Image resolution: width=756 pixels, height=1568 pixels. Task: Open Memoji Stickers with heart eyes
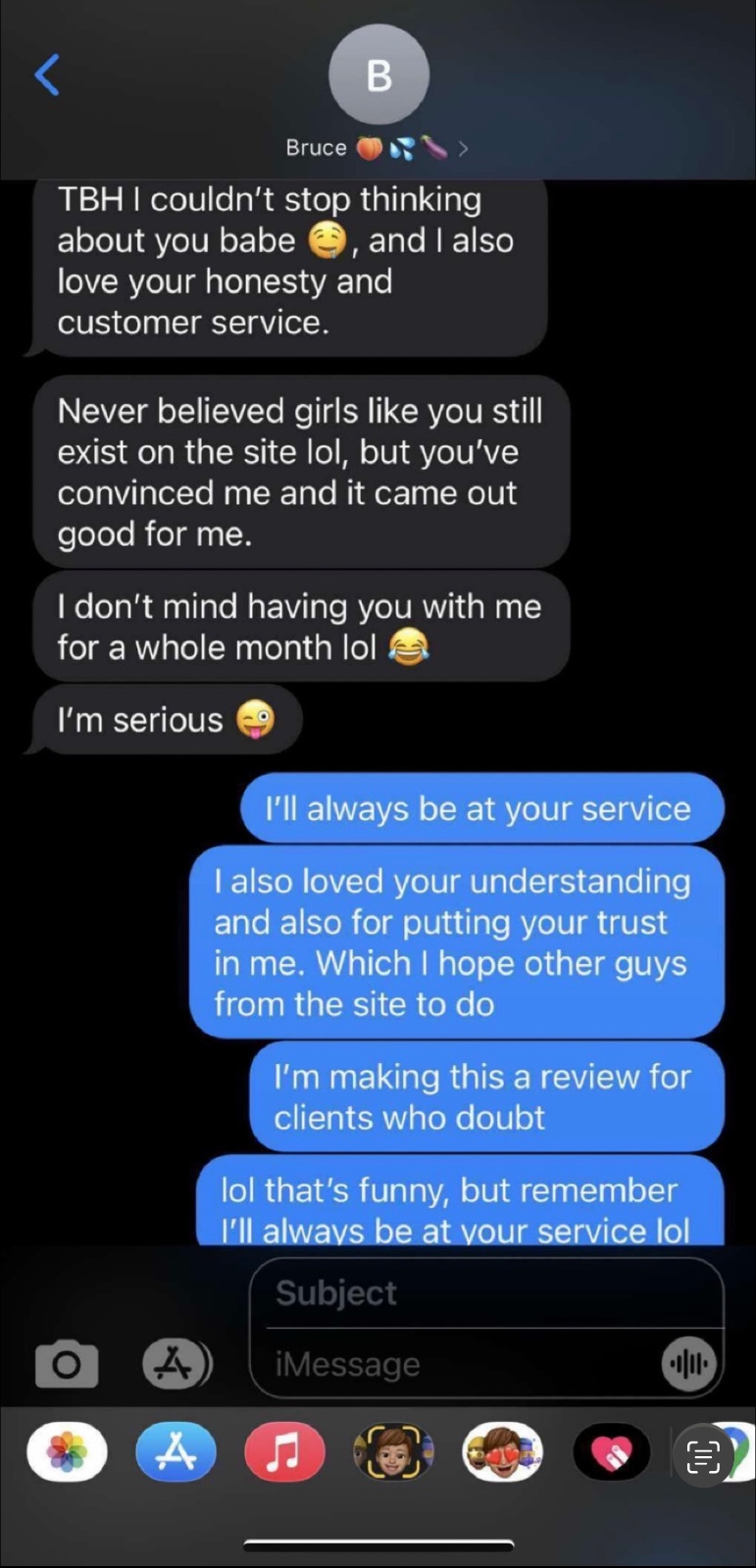(x=502, y=1451)
